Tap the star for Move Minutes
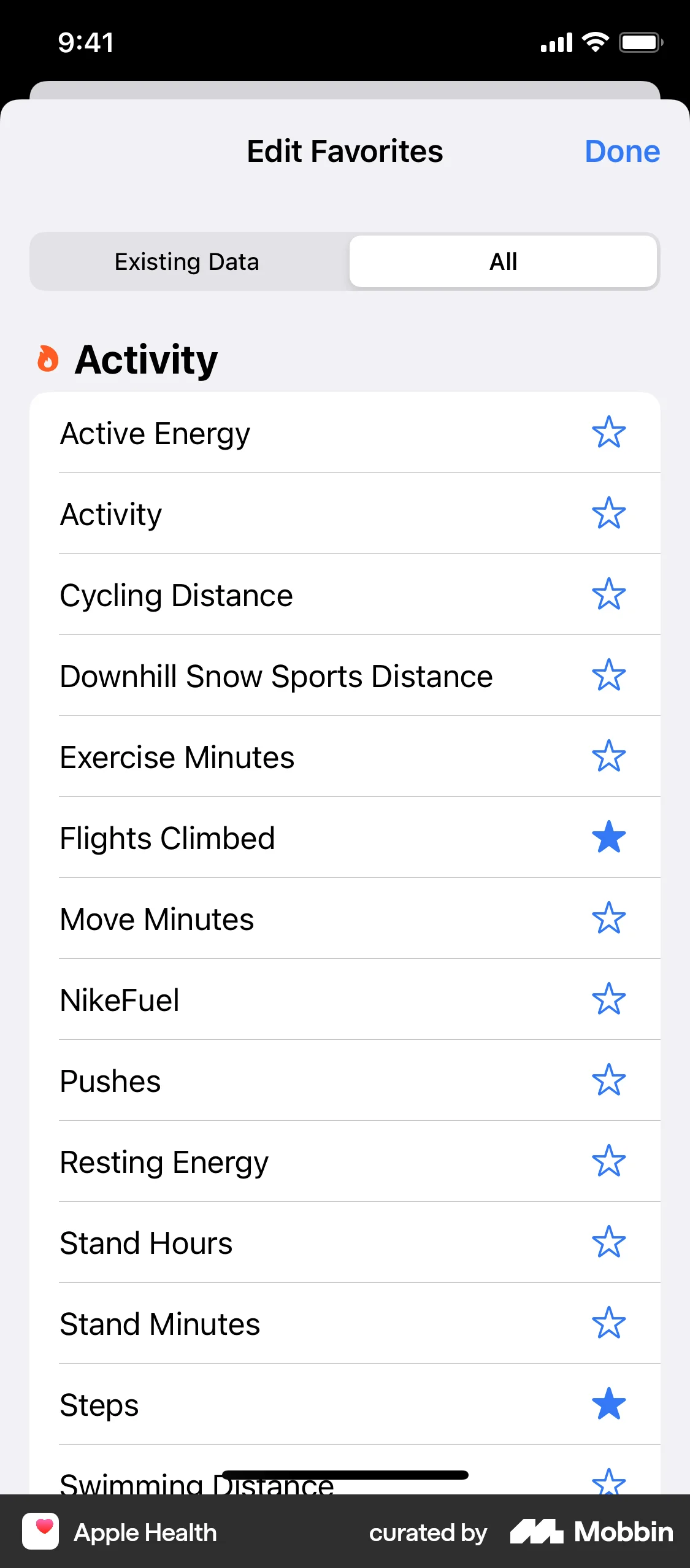This screenshot has width=690, height=1568. pyautogui.click(x=609, y=919)
